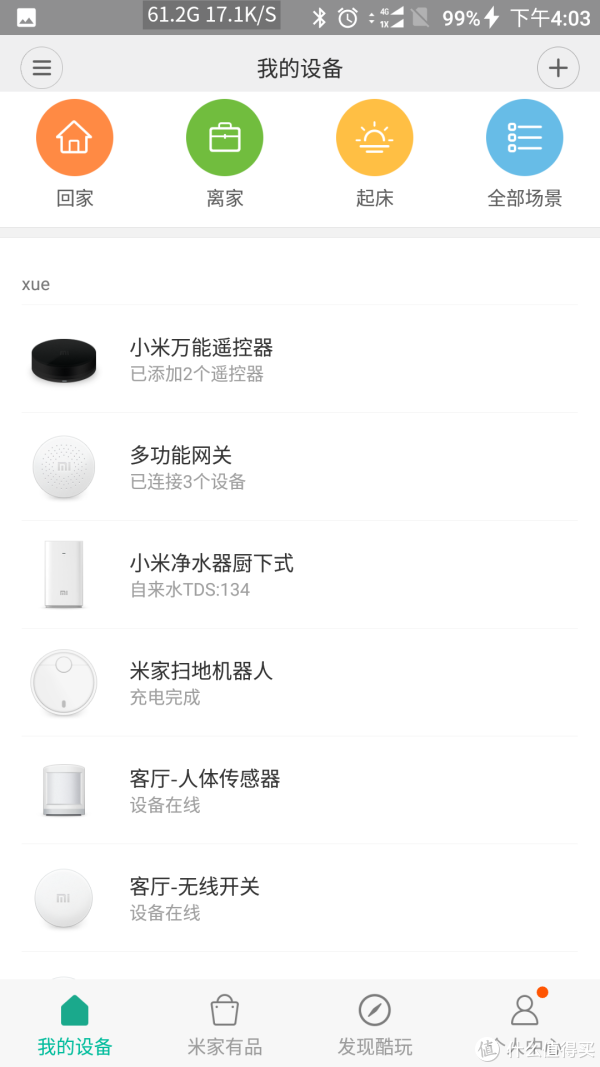Open 客厅-人体传感器 device
The height and width of the screenshot is (1067, 600).
[299, 790]
